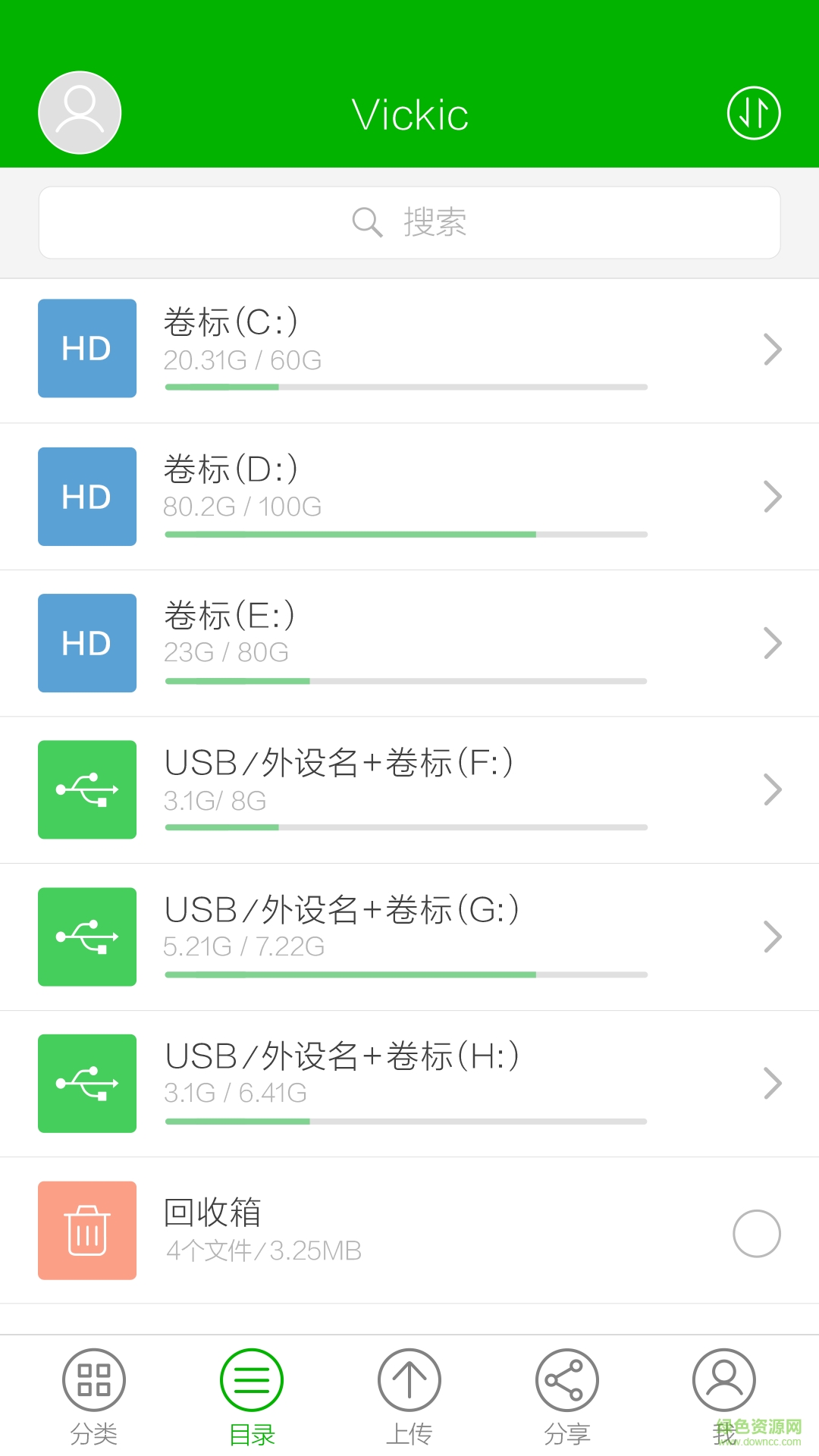Select the circle next to 回收箱
Screen dimensions: 819x1456
pyautogui.click(x=755, y=1232)
